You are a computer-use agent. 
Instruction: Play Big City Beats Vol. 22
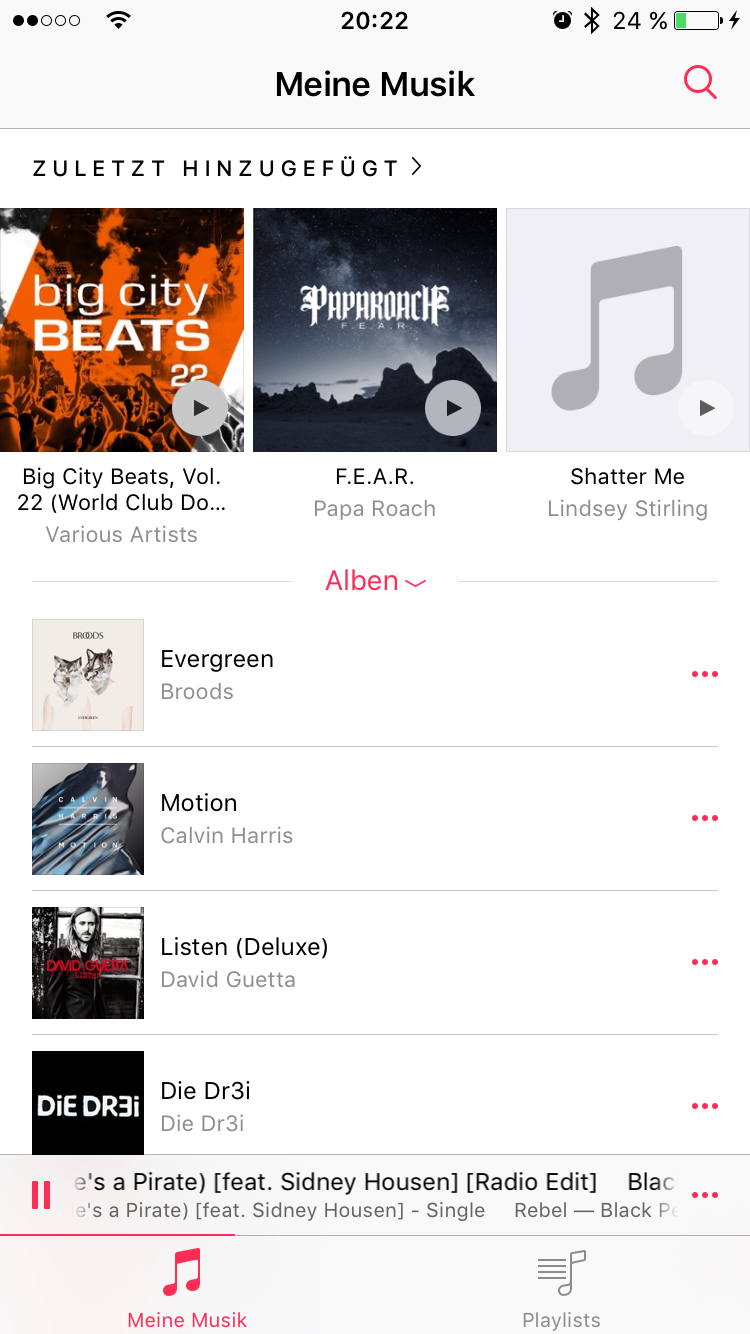point(200,408)
